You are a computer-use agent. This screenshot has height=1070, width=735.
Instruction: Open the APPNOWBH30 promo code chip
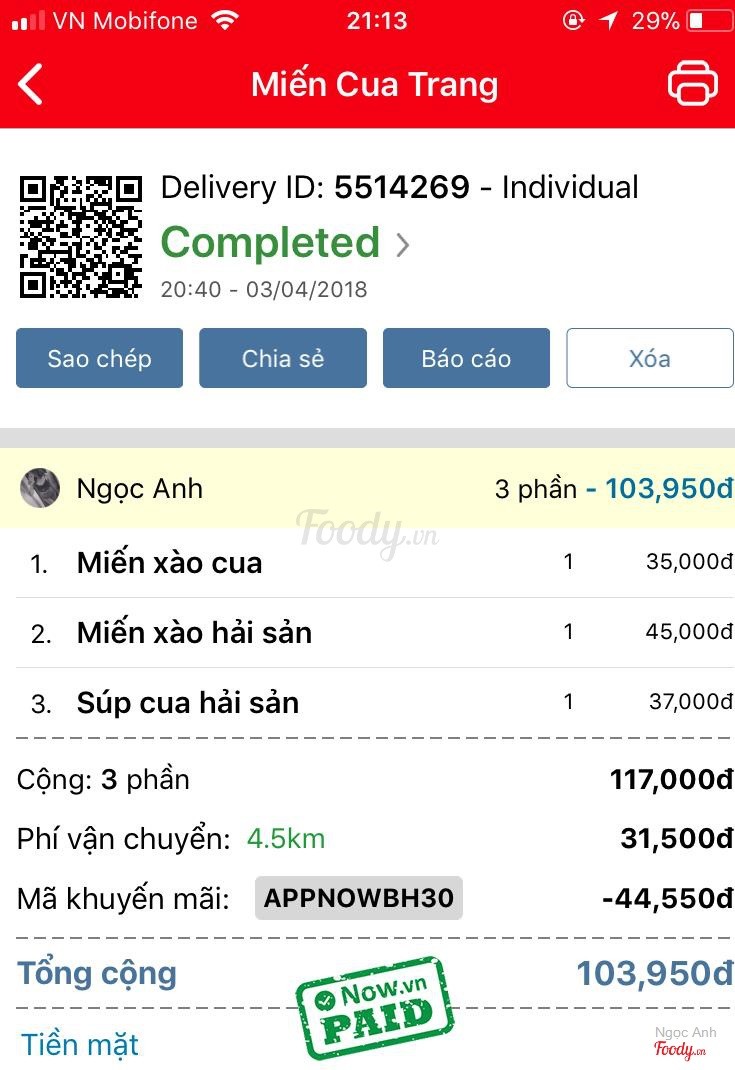(358, 898)
